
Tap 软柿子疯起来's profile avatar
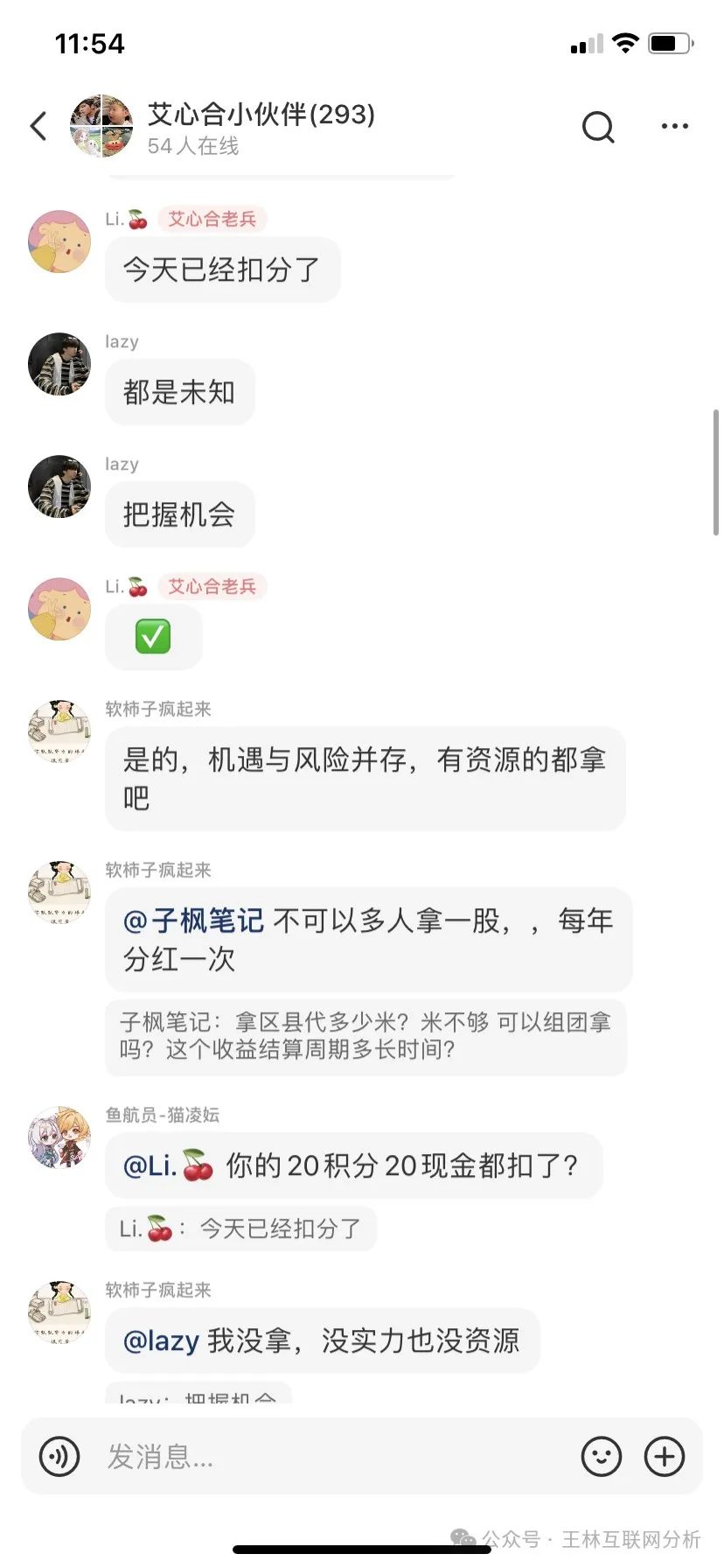59,732
